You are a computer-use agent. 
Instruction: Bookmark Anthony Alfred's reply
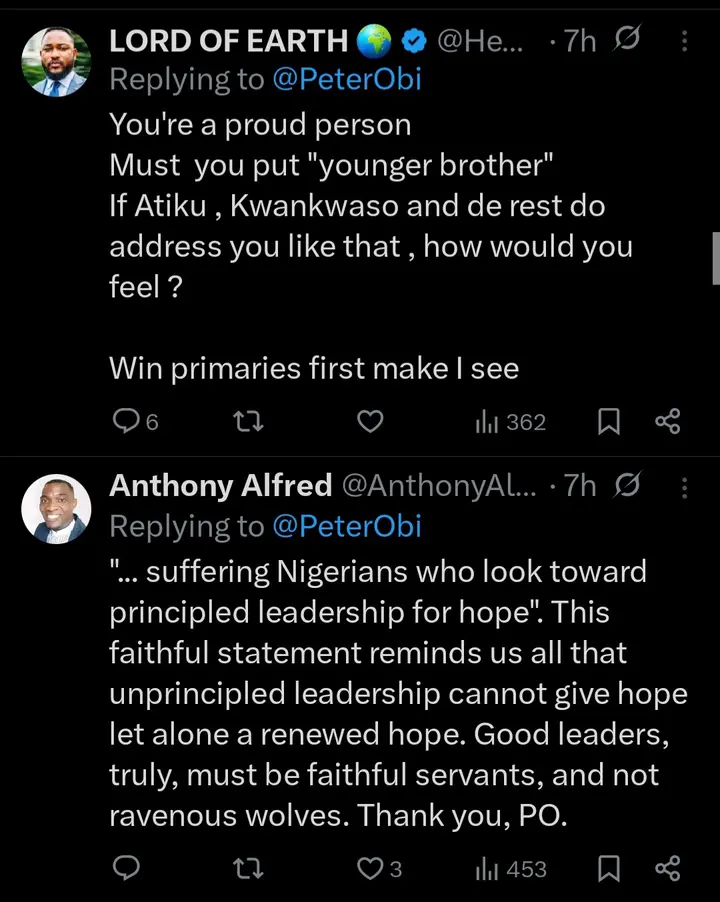(x=608, y=868)
